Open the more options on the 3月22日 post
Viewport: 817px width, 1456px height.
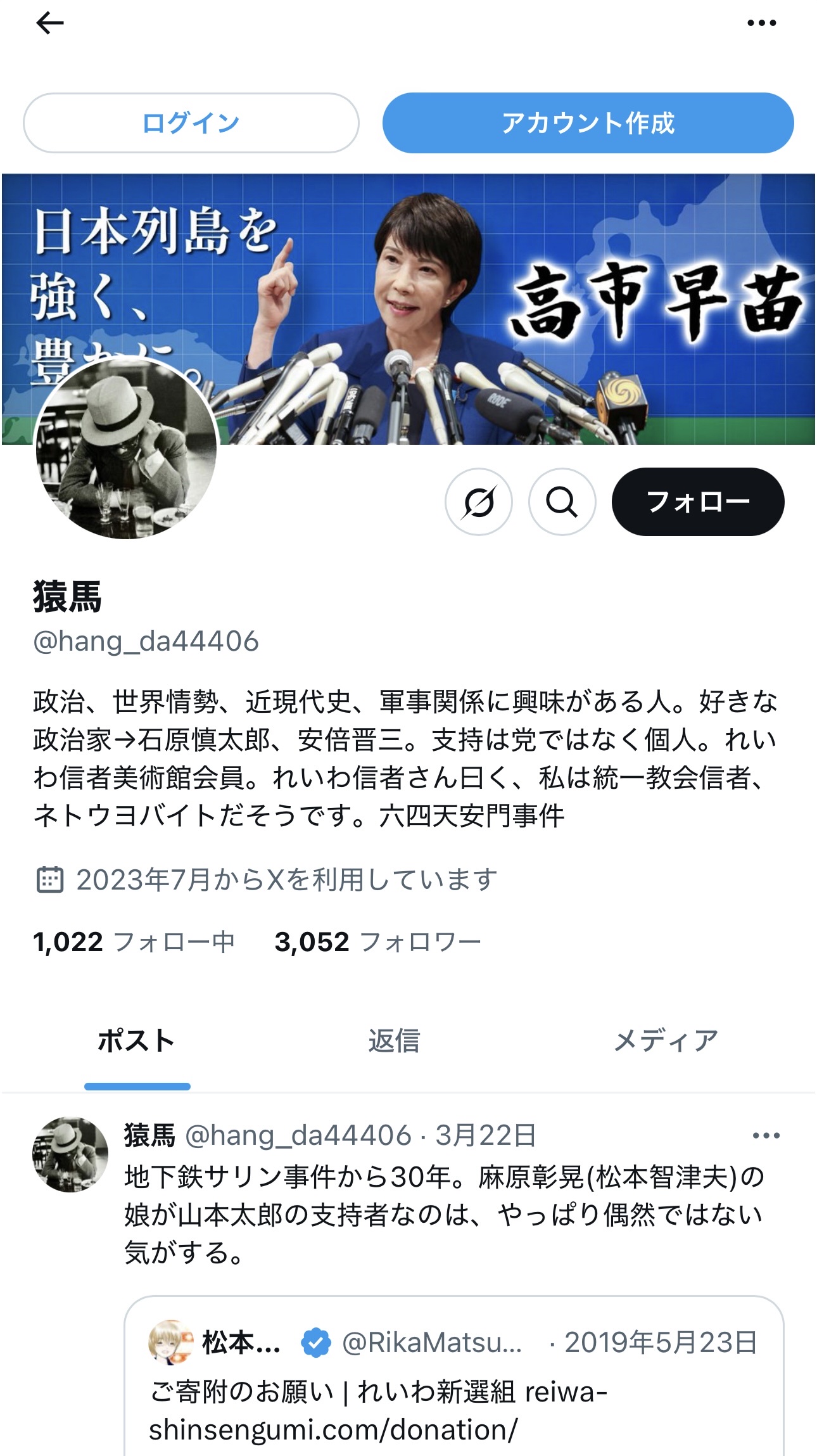(765, 1135)
